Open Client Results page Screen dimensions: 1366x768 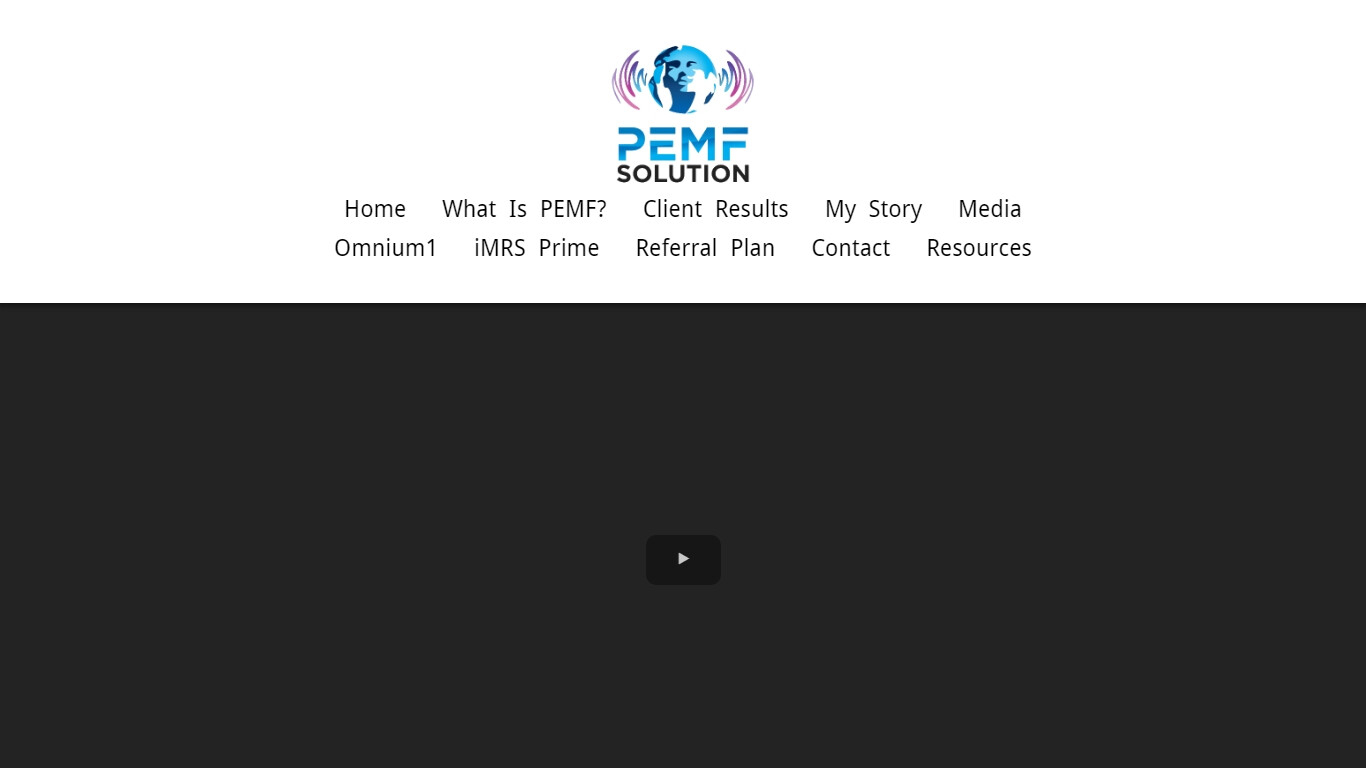coord(715,209)
